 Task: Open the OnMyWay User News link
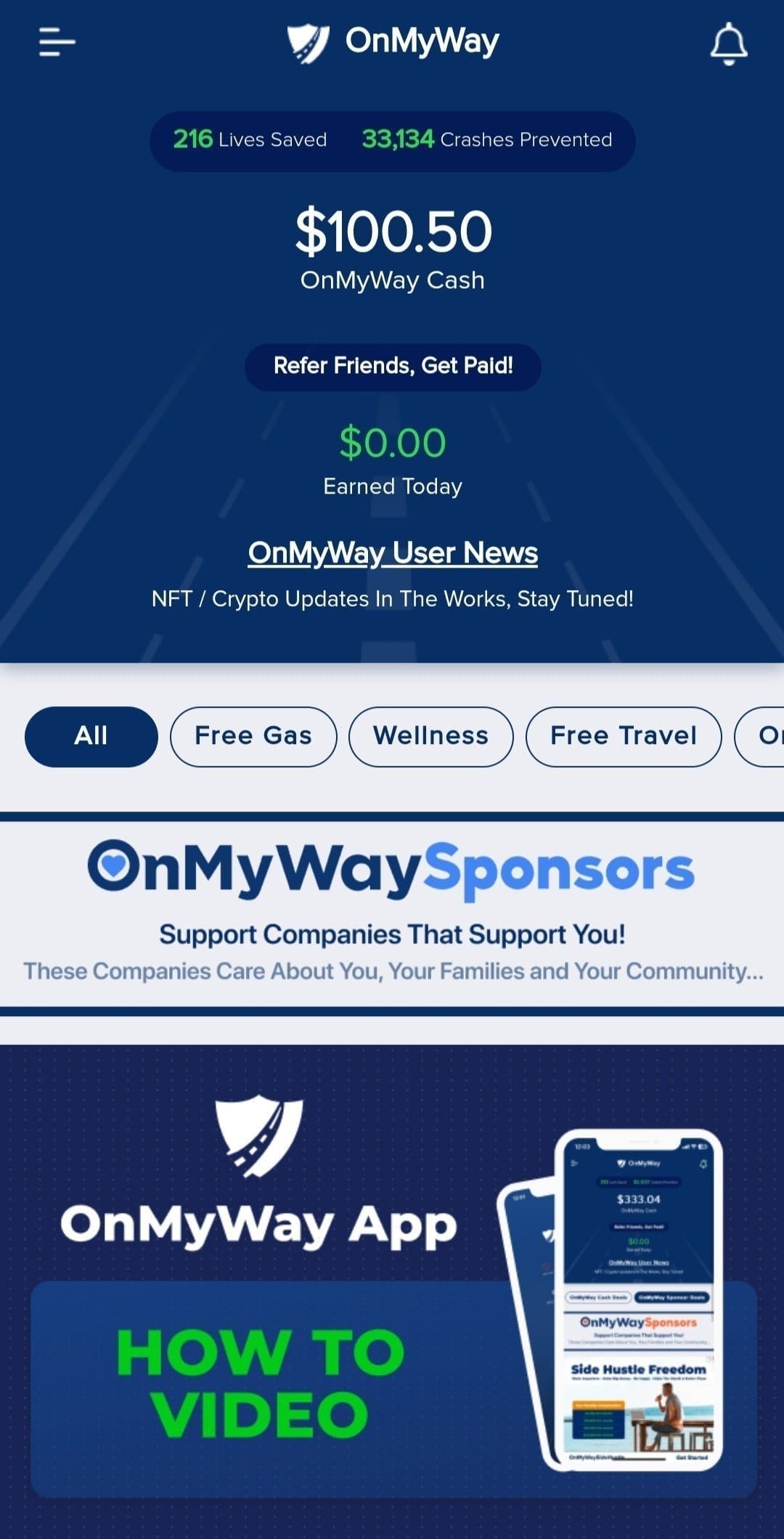pos(393,553)
